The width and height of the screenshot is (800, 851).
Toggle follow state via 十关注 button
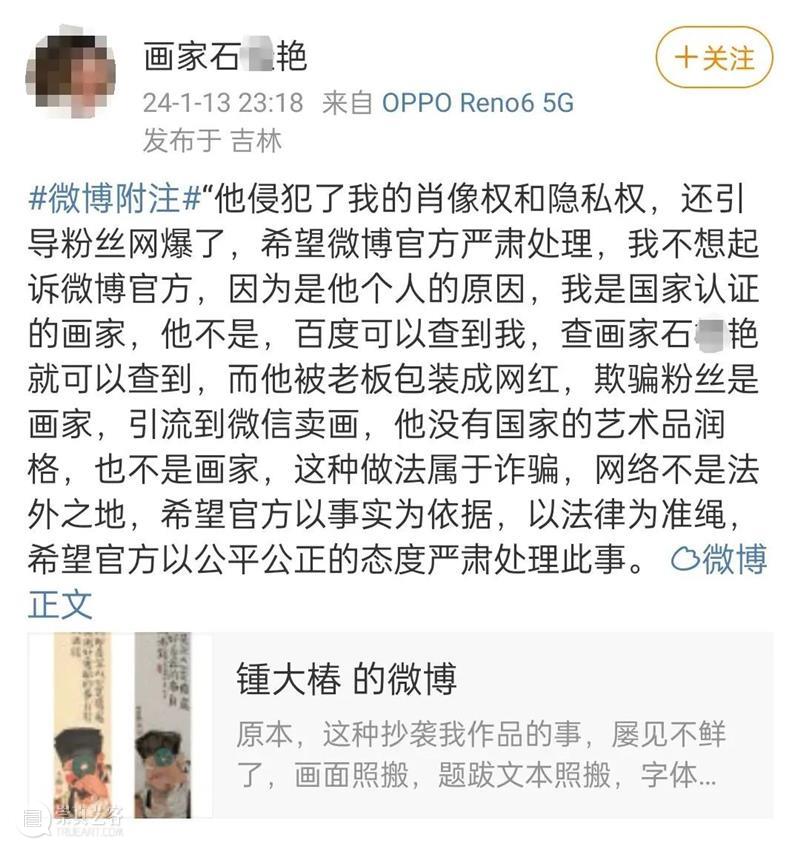pyautogui.click(x=713, y=58)
